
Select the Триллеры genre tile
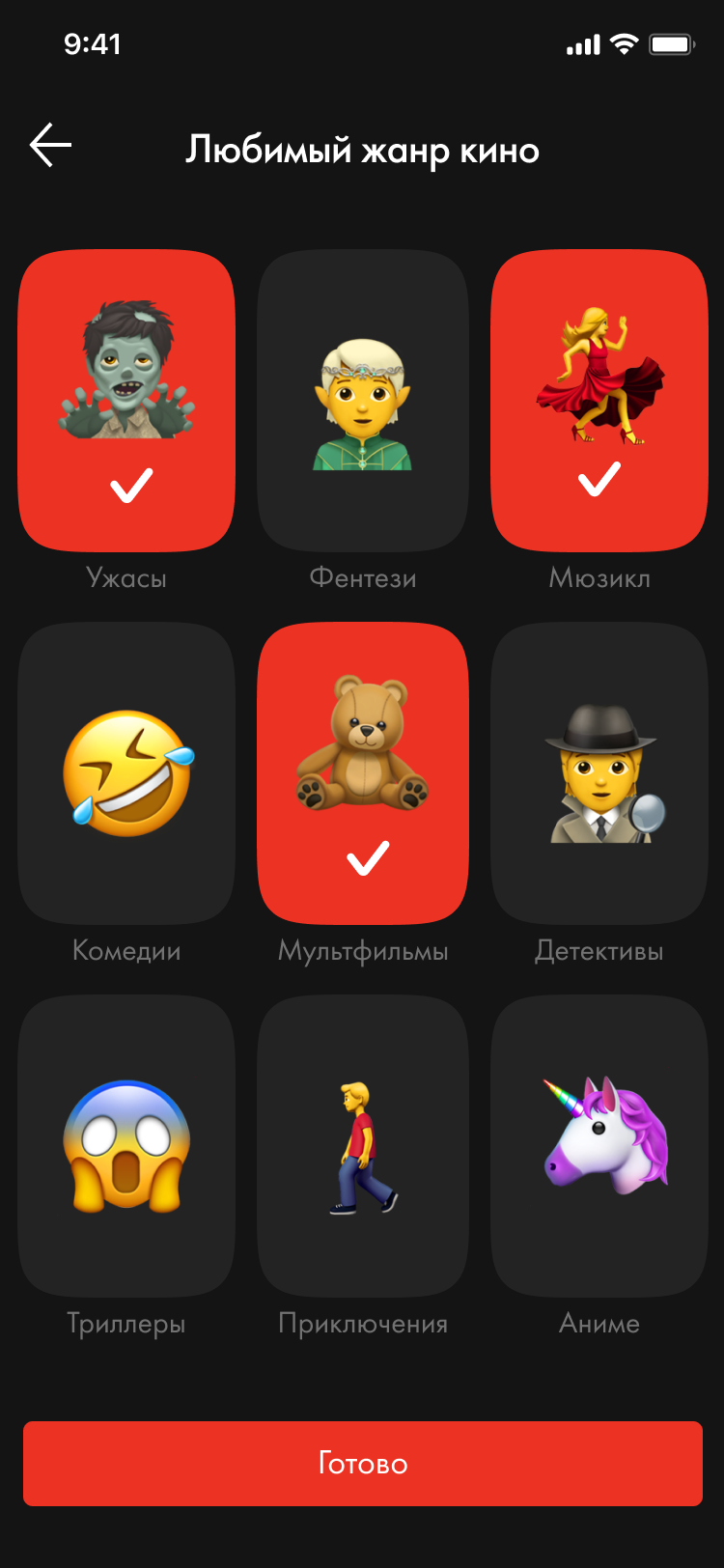126,1146
